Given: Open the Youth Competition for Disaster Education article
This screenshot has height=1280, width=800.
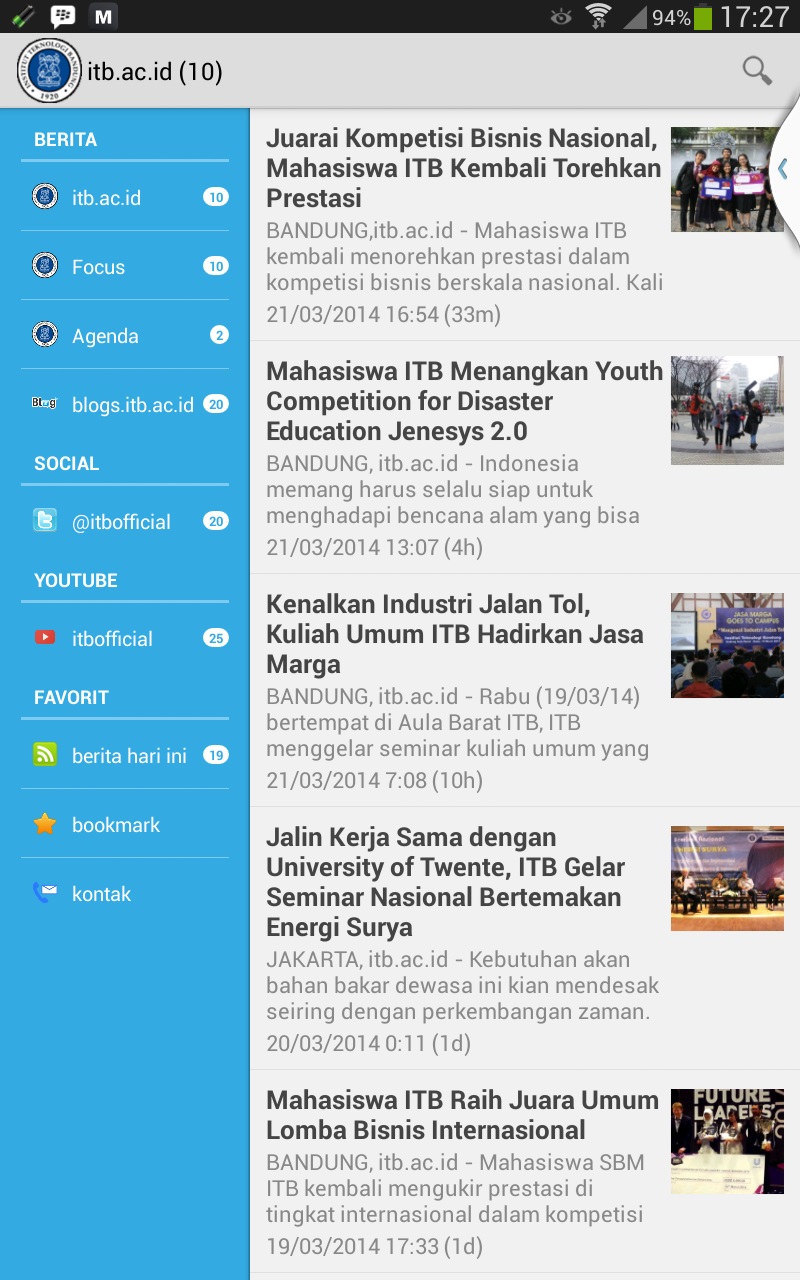Looking at the screenshot, I should (524, 457).
